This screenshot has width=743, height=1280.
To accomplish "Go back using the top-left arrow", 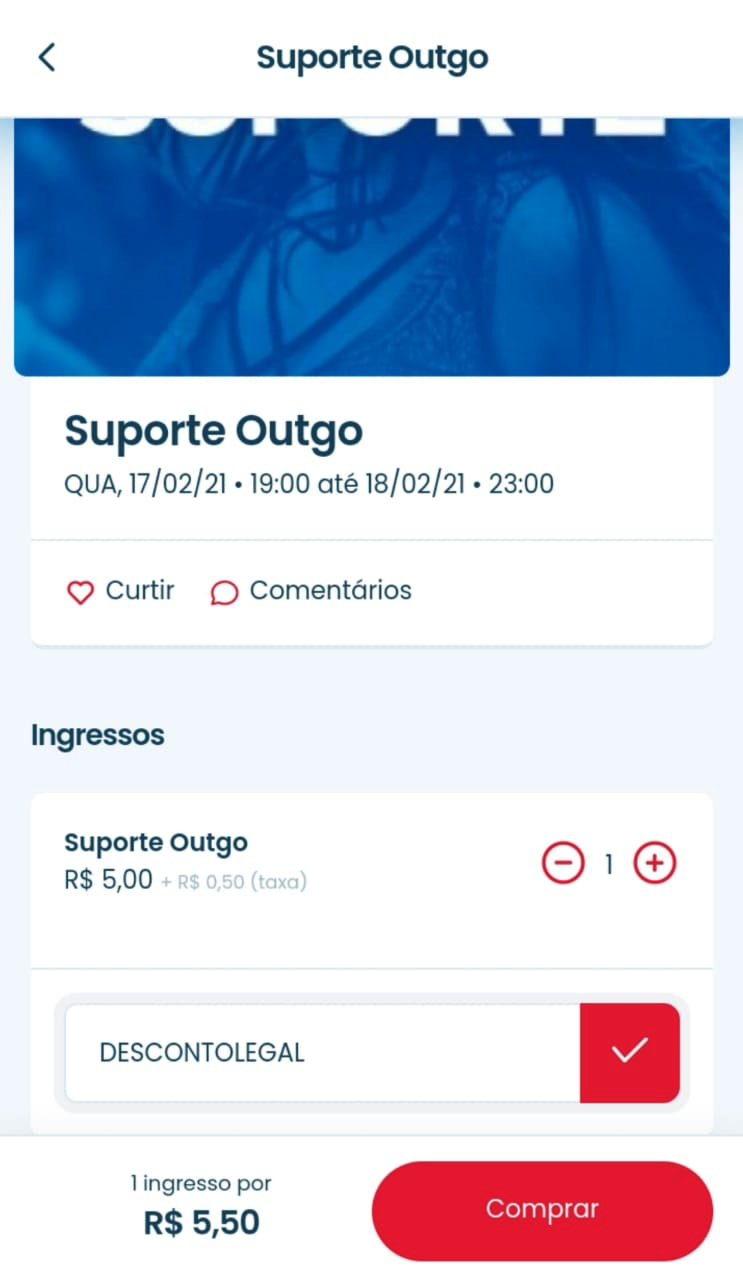I will click(x=47, y=57).
